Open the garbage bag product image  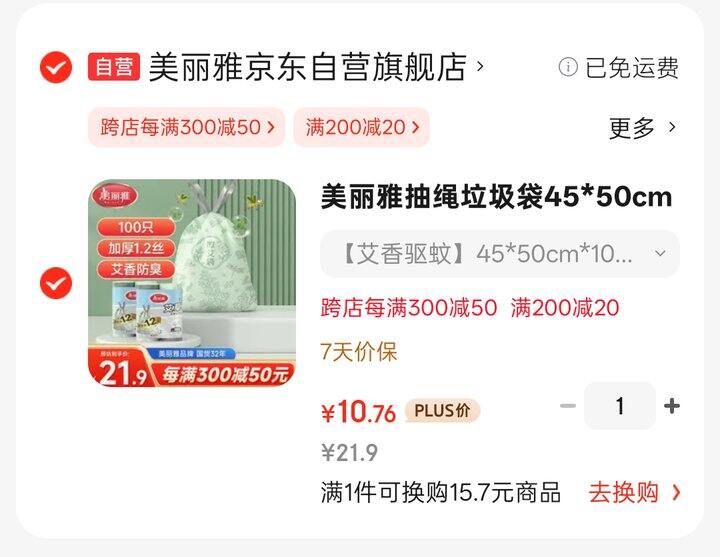click(192, 283)
